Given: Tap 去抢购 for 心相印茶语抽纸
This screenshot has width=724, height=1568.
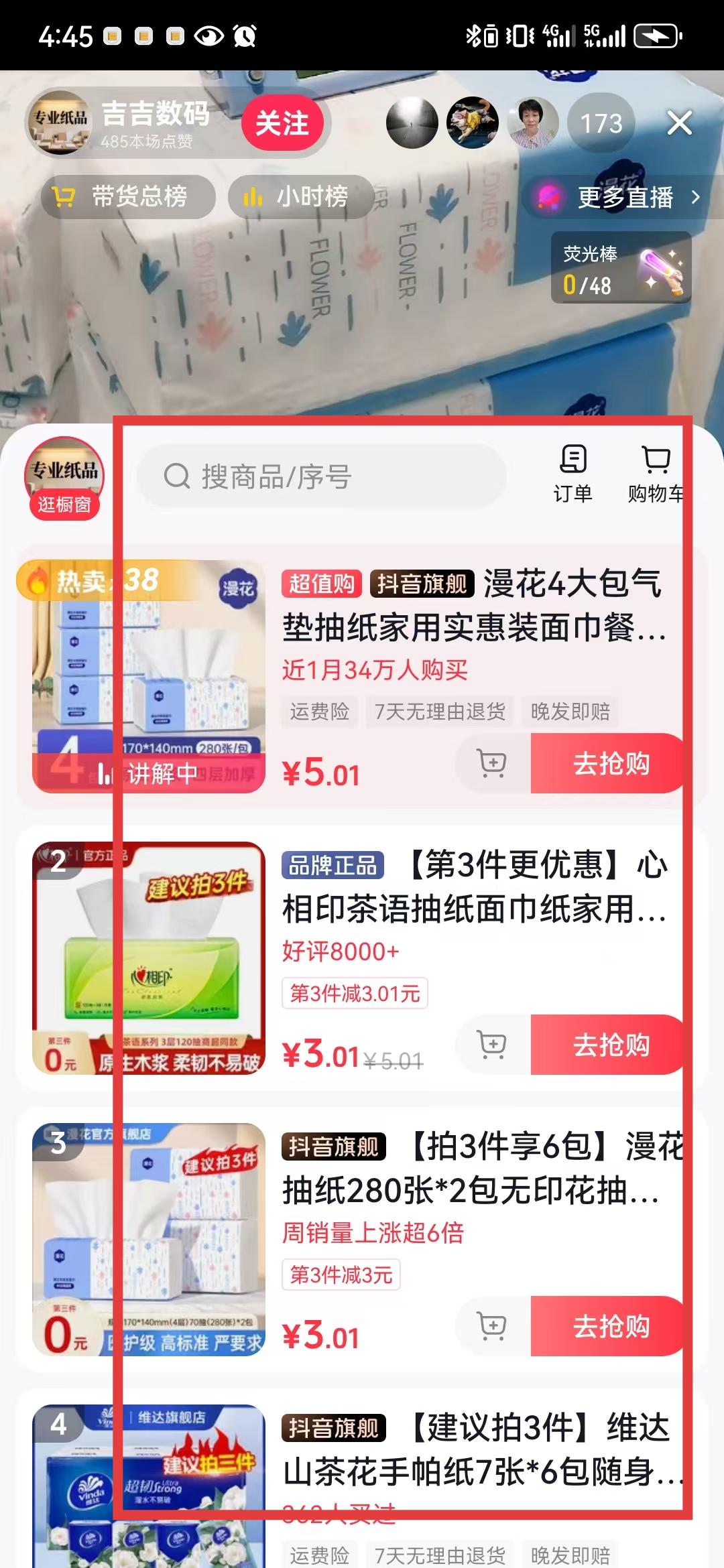Looking at the screenshot, I should 610,1045.
